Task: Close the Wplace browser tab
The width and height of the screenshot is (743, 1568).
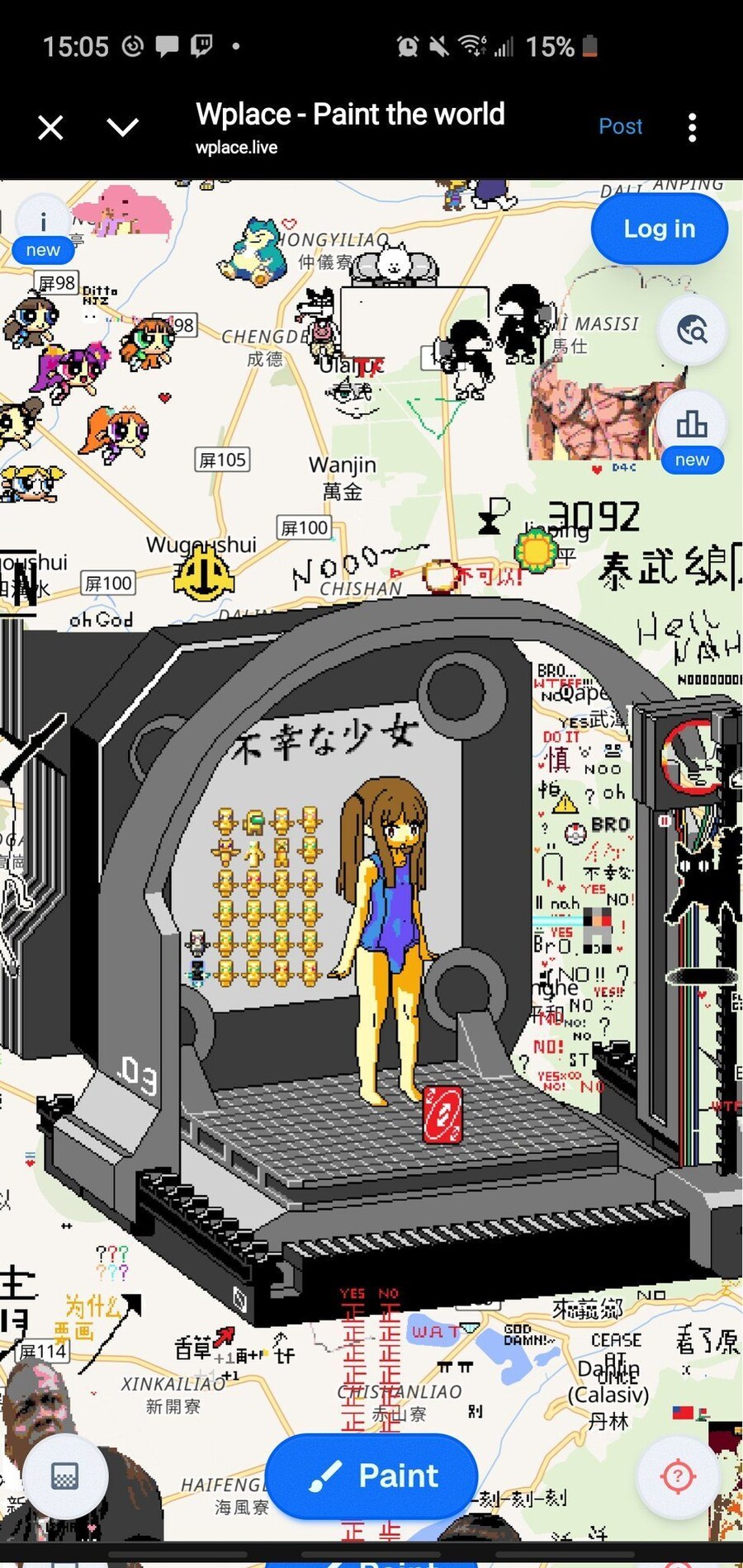Action: click(50, 128)
